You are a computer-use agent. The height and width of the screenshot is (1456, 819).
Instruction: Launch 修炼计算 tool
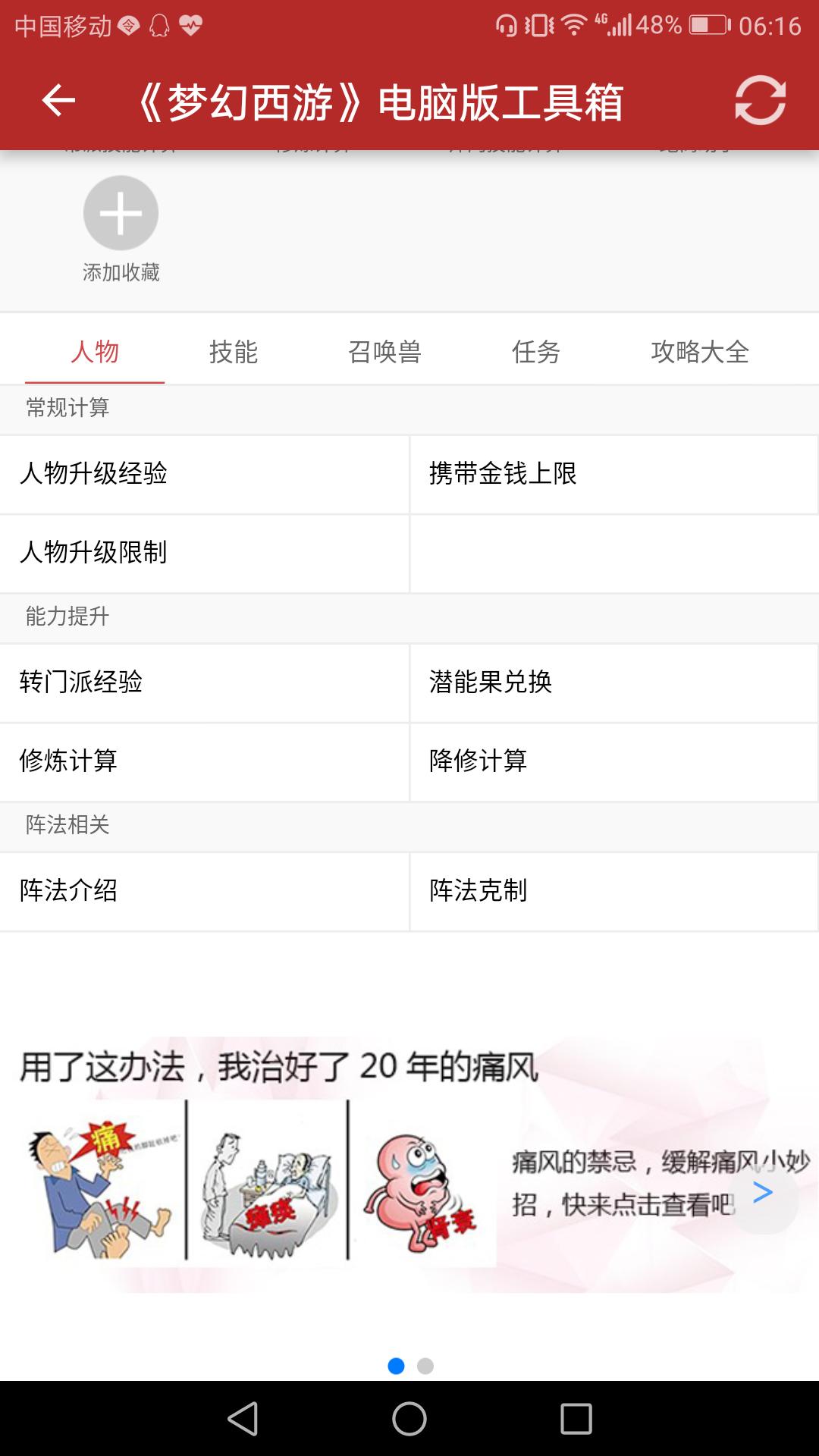click(205, 761)
